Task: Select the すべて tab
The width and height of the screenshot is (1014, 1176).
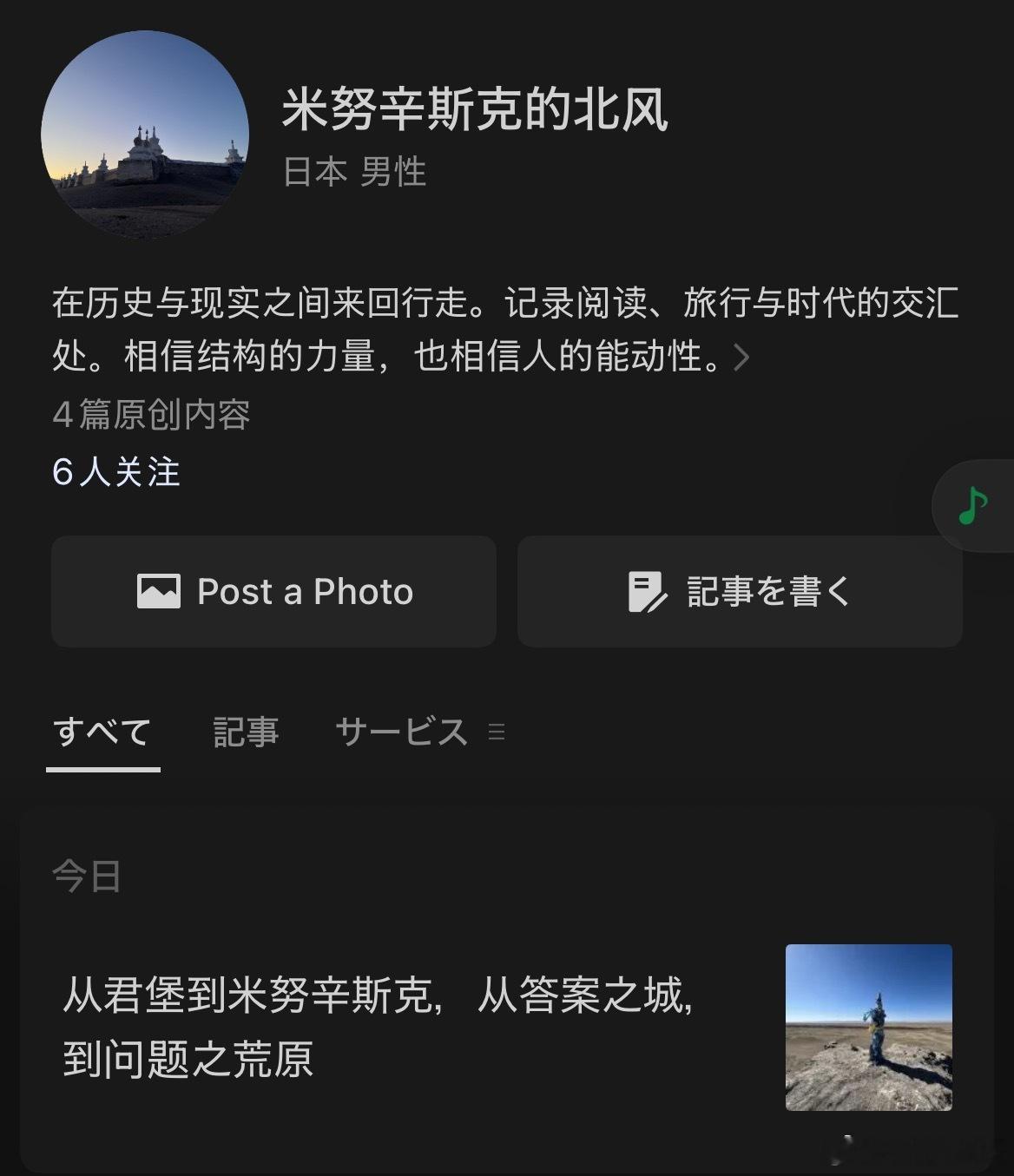Action: click(x=102, y=732)
